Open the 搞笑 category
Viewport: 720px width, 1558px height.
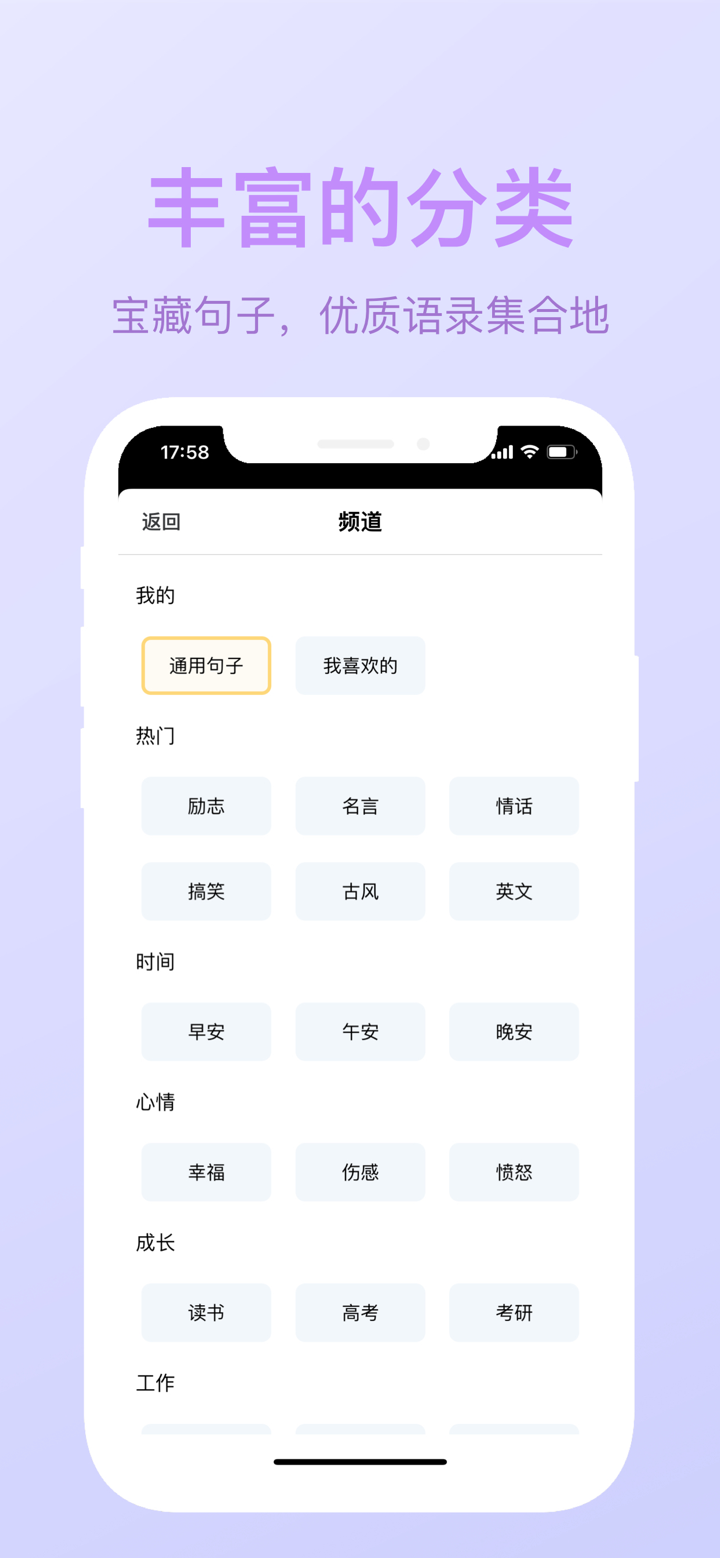point(206,891)
